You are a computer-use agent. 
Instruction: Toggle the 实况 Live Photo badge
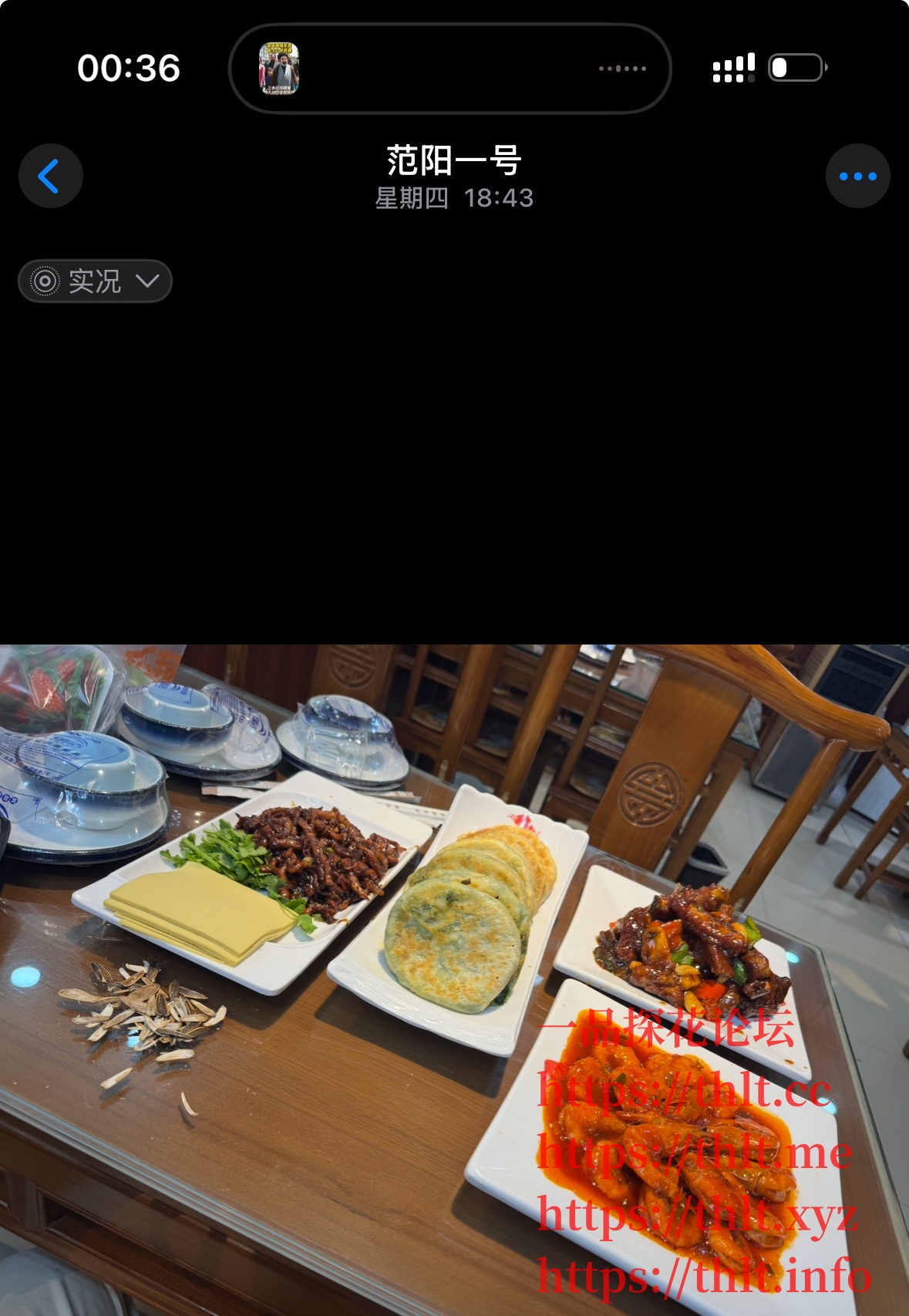tap(93, 281)
